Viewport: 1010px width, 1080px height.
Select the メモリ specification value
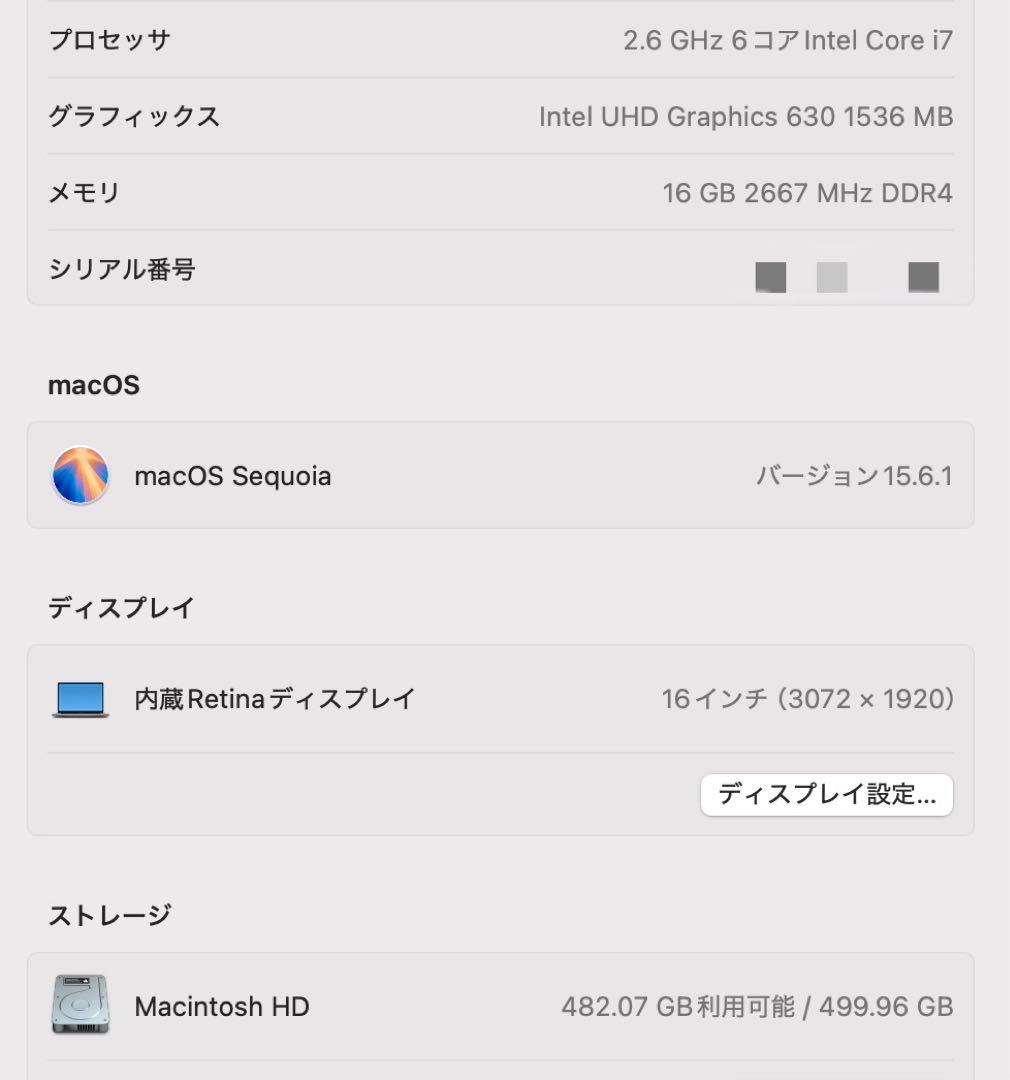(806, 193)
